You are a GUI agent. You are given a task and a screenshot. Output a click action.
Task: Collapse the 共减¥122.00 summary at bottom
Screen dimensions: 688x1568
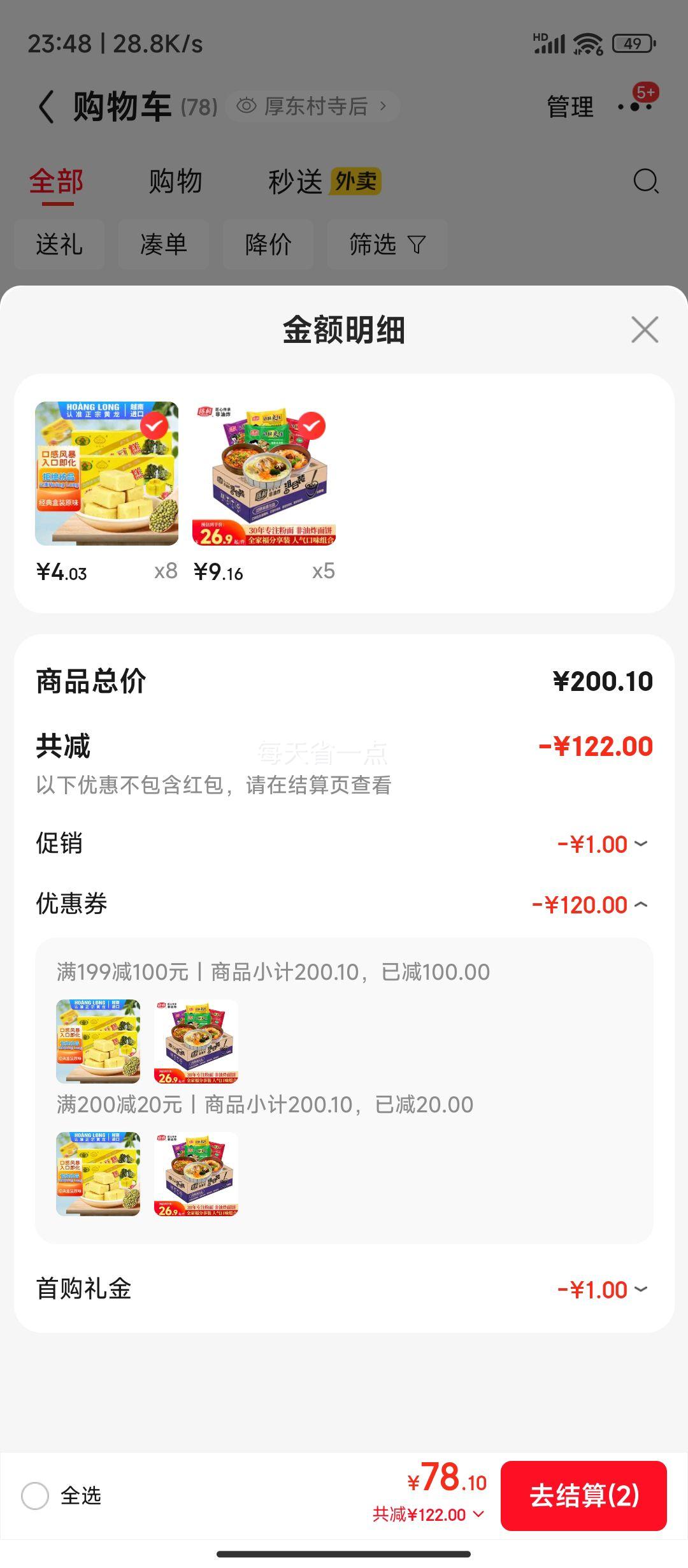pyautogui.click(x=429, y=1514)
